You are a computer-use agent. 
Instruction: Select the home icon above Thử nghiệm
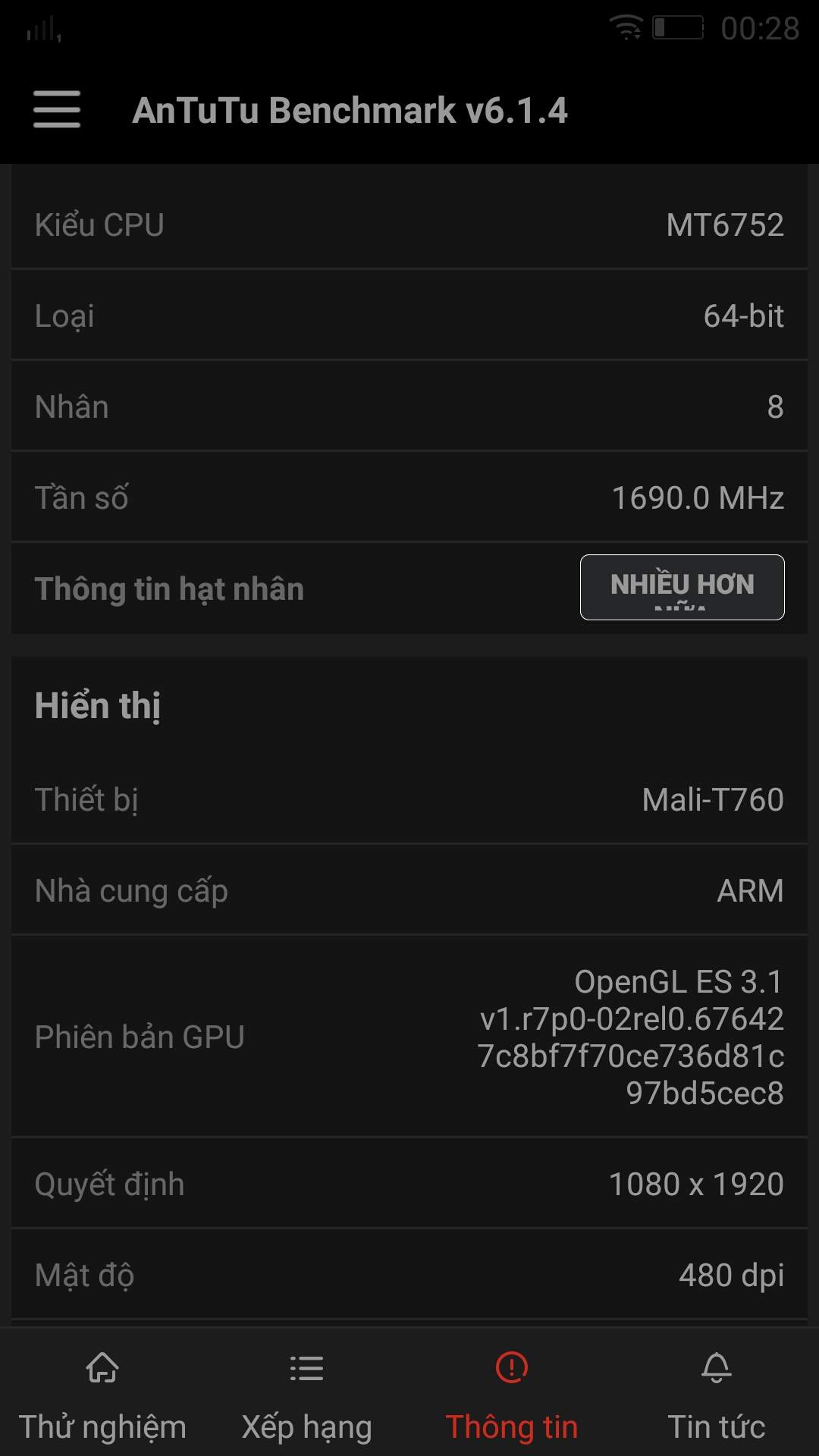tap(102, 1370)
